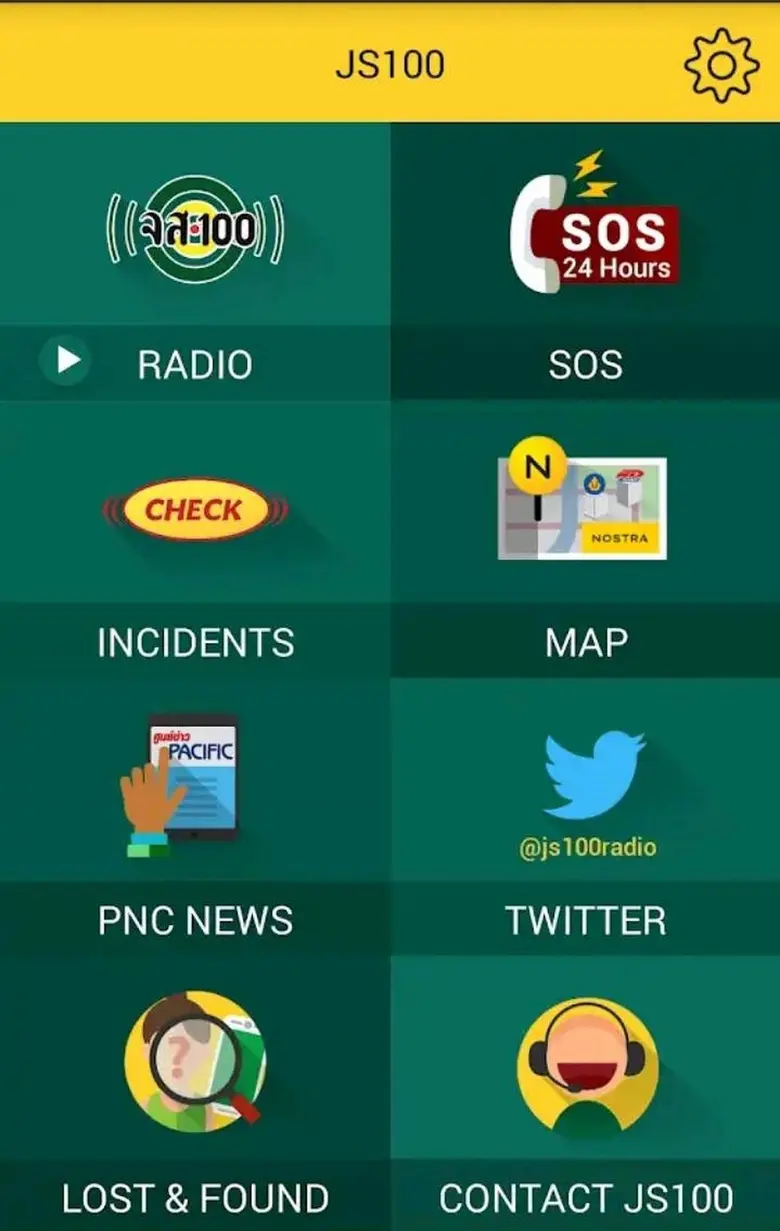780x1231 pixels.
Task: Start radio playback with the play button
Action: click(66, 360)
